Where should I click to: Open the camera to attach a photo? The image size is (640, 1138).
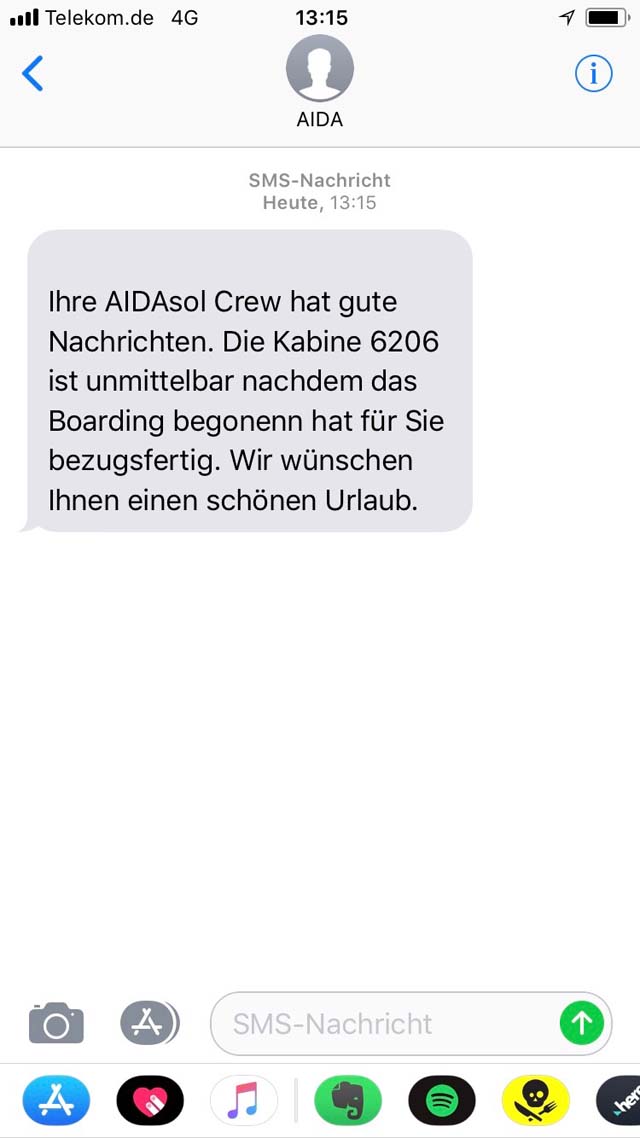coord(56,1023)
